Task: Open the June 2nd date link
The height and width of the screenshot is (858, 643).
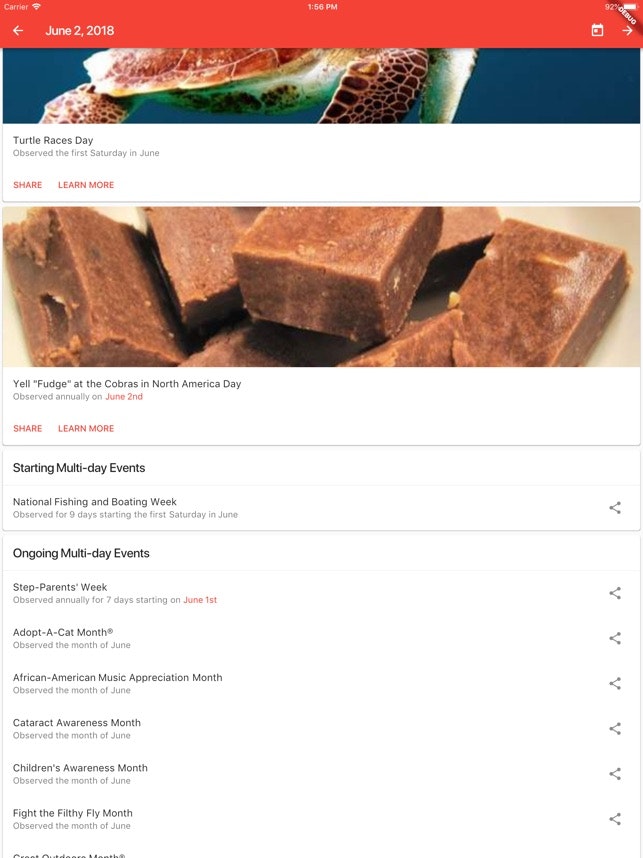Action: tap(124, 397)
